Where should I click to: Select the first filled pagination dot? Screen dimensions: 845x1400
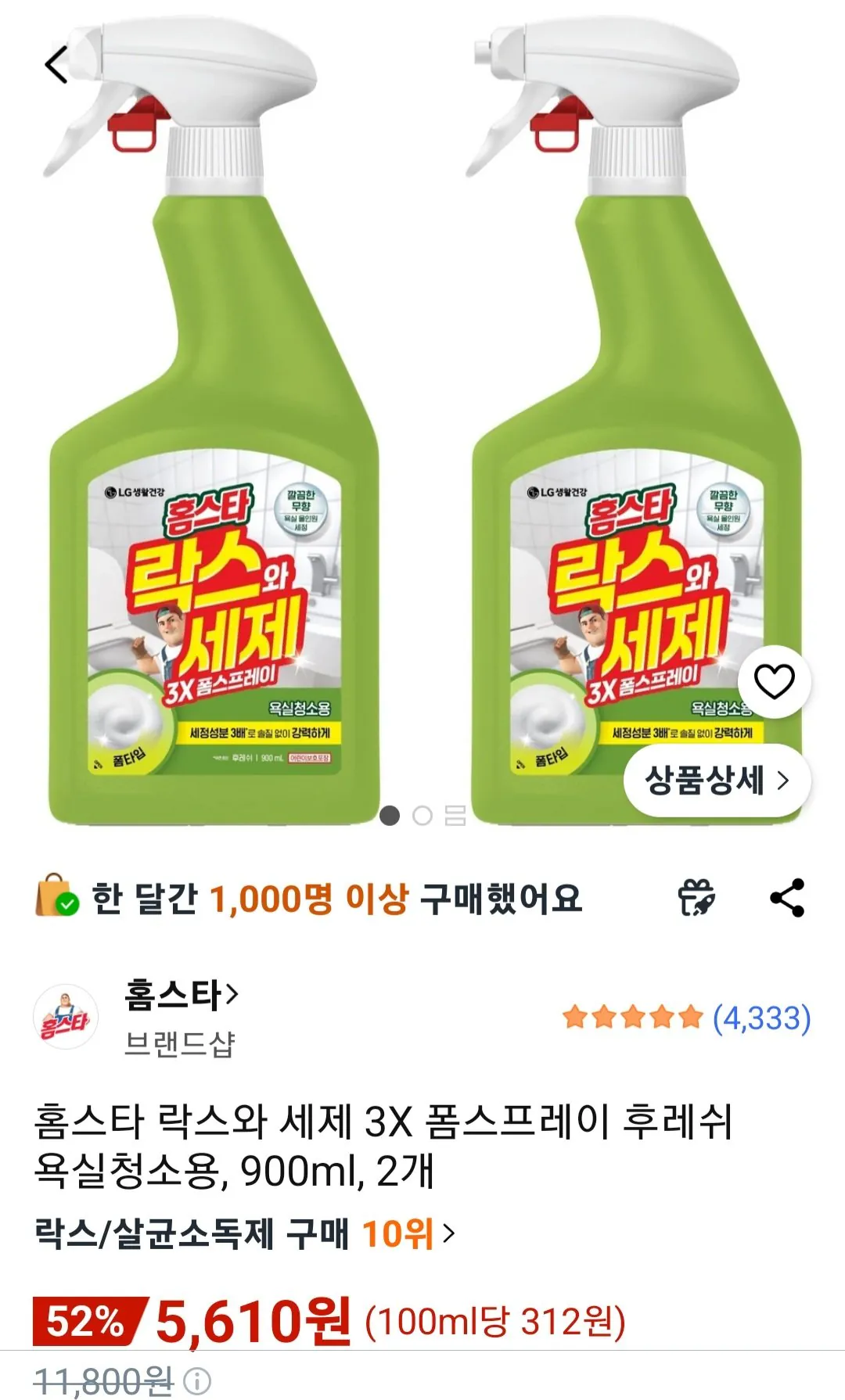(390, 817)
